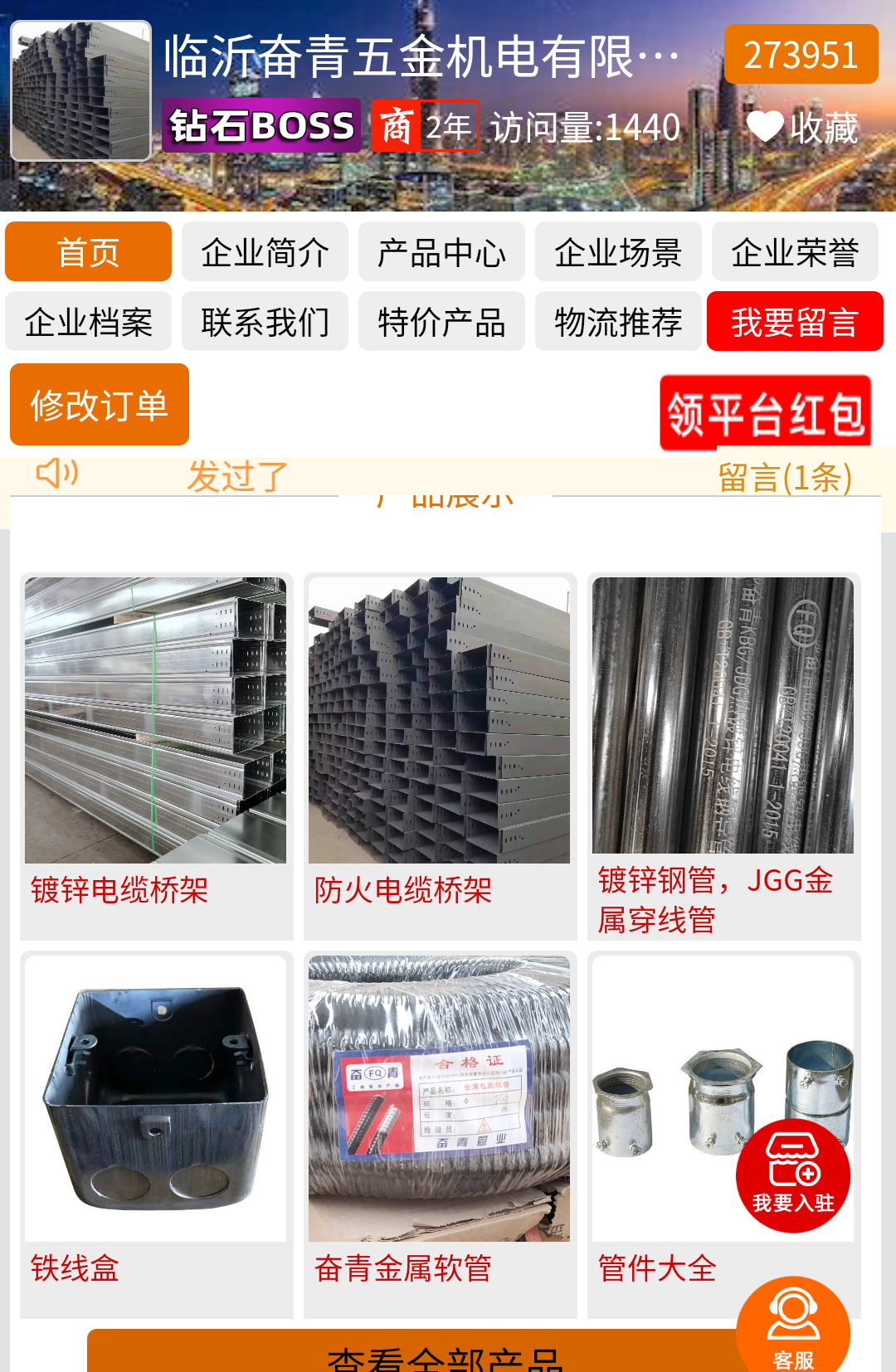Screen dimensions: 896x1372
Task: View the 留言(1条) messages
Action: coord(785,477)
